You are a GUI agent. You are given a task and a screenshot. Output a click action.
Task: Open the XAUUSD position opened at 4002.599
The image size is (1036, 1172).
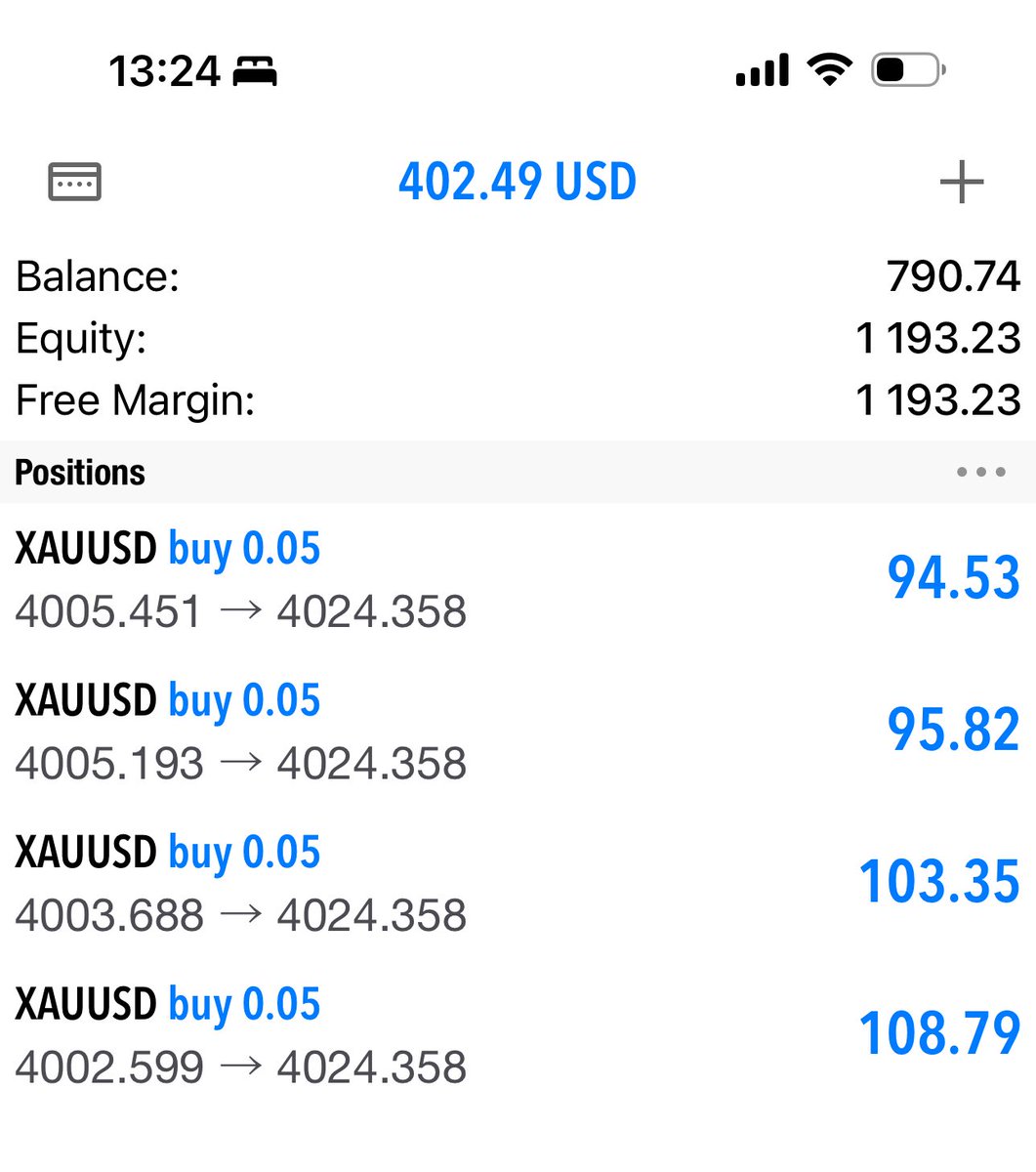tap(518, 1035)
